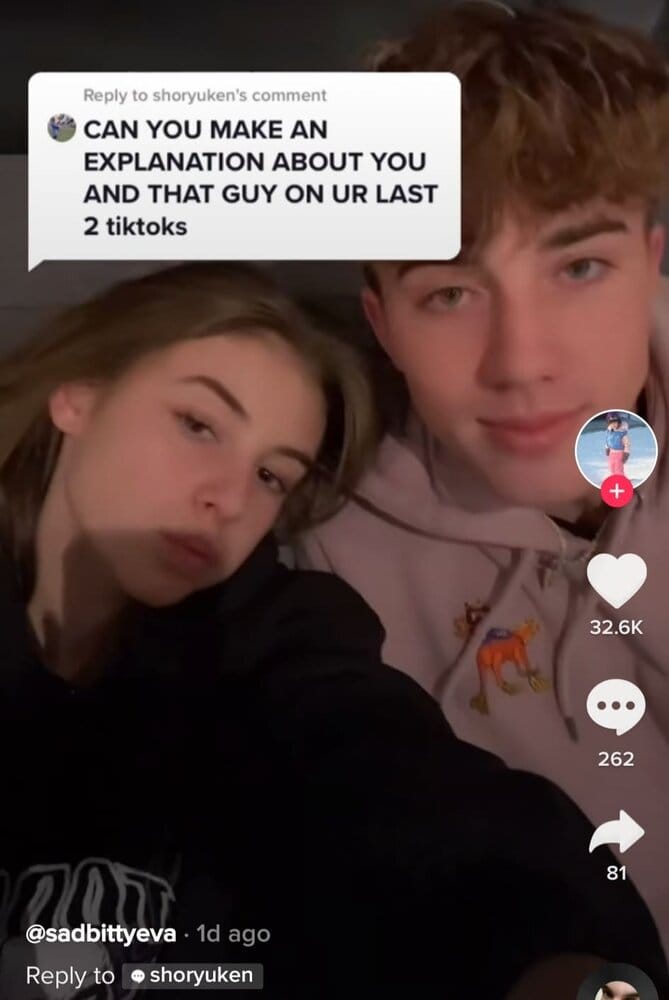Like this video with the heart
Screen dimensions: 669x1000
point(616,581)
